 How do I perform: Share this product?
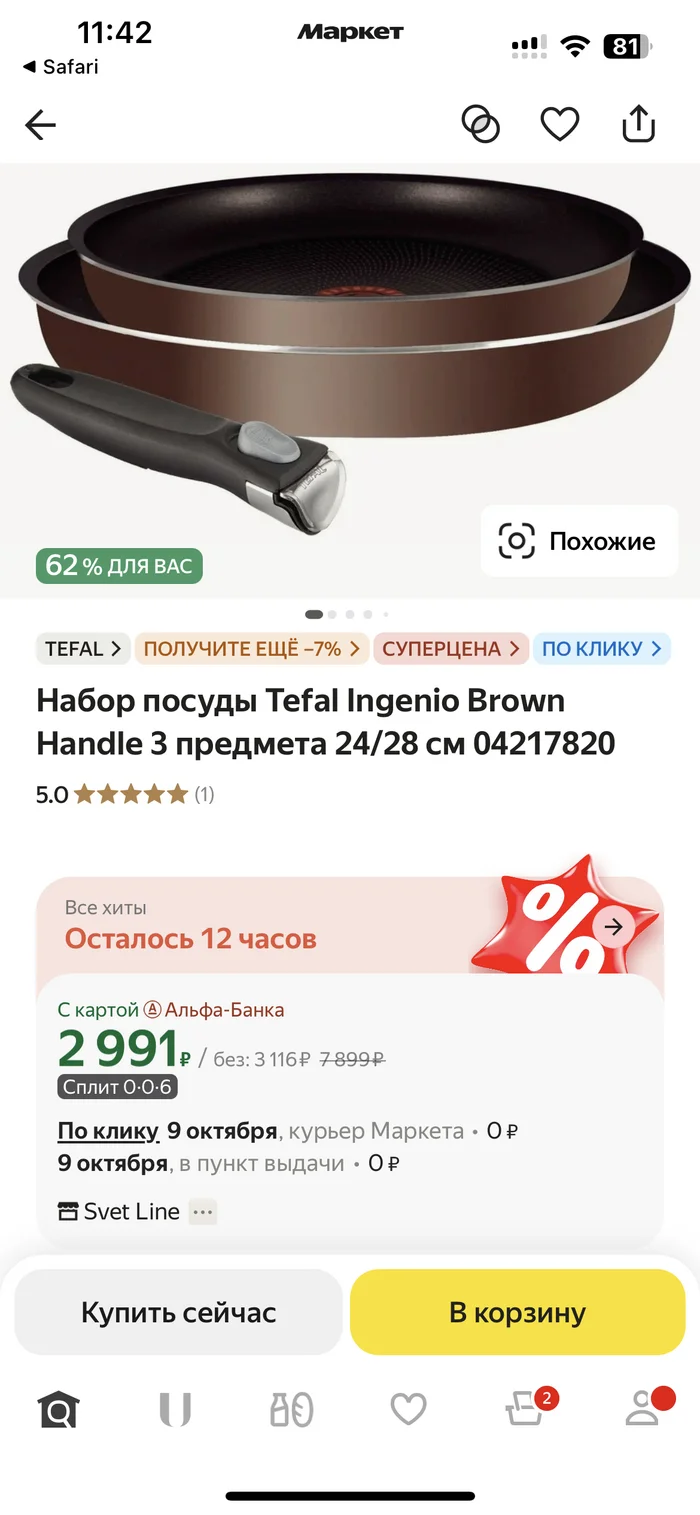(639, 124)
